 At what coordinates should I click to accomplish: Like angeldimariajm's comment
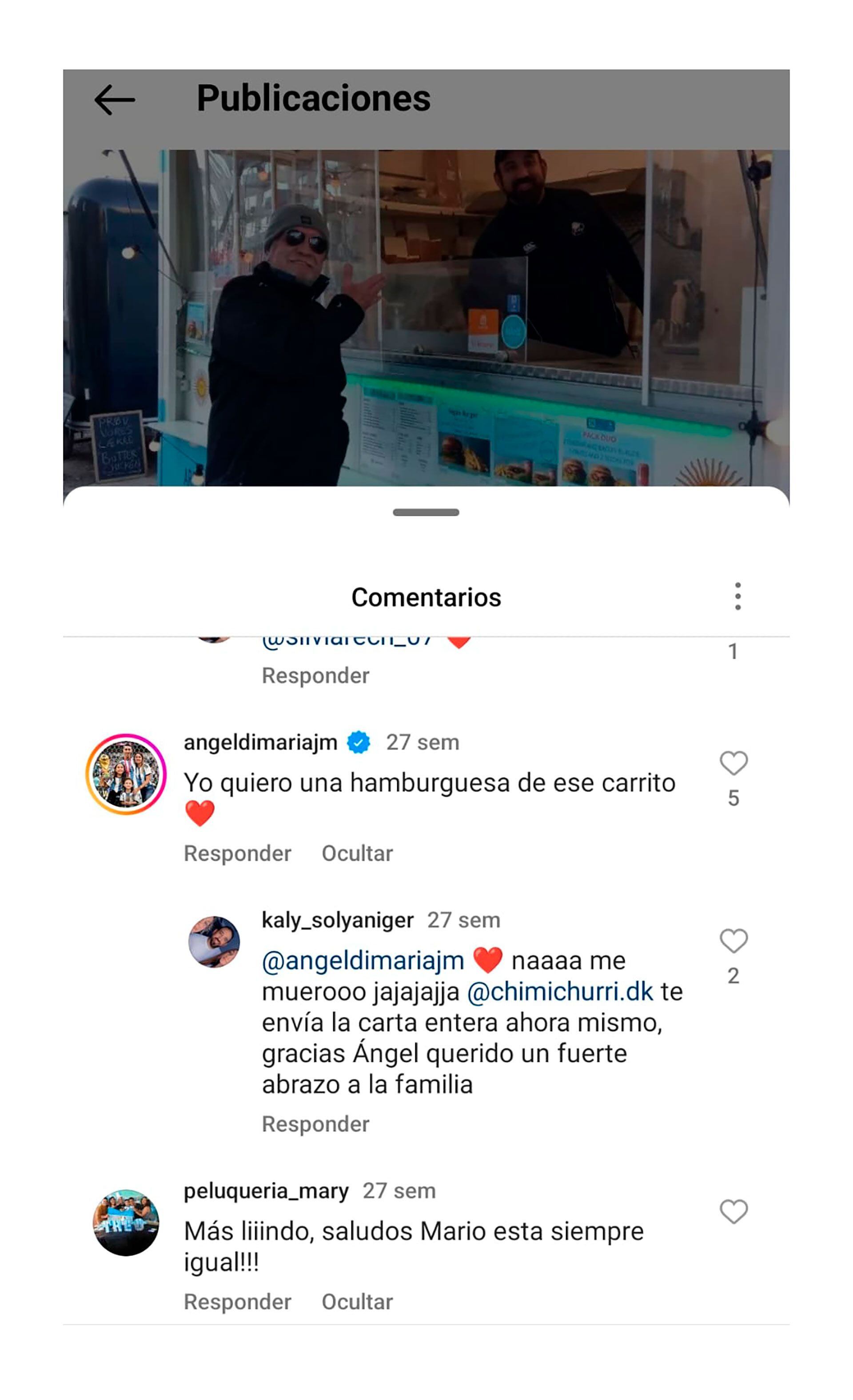click(x=733, y=763)
